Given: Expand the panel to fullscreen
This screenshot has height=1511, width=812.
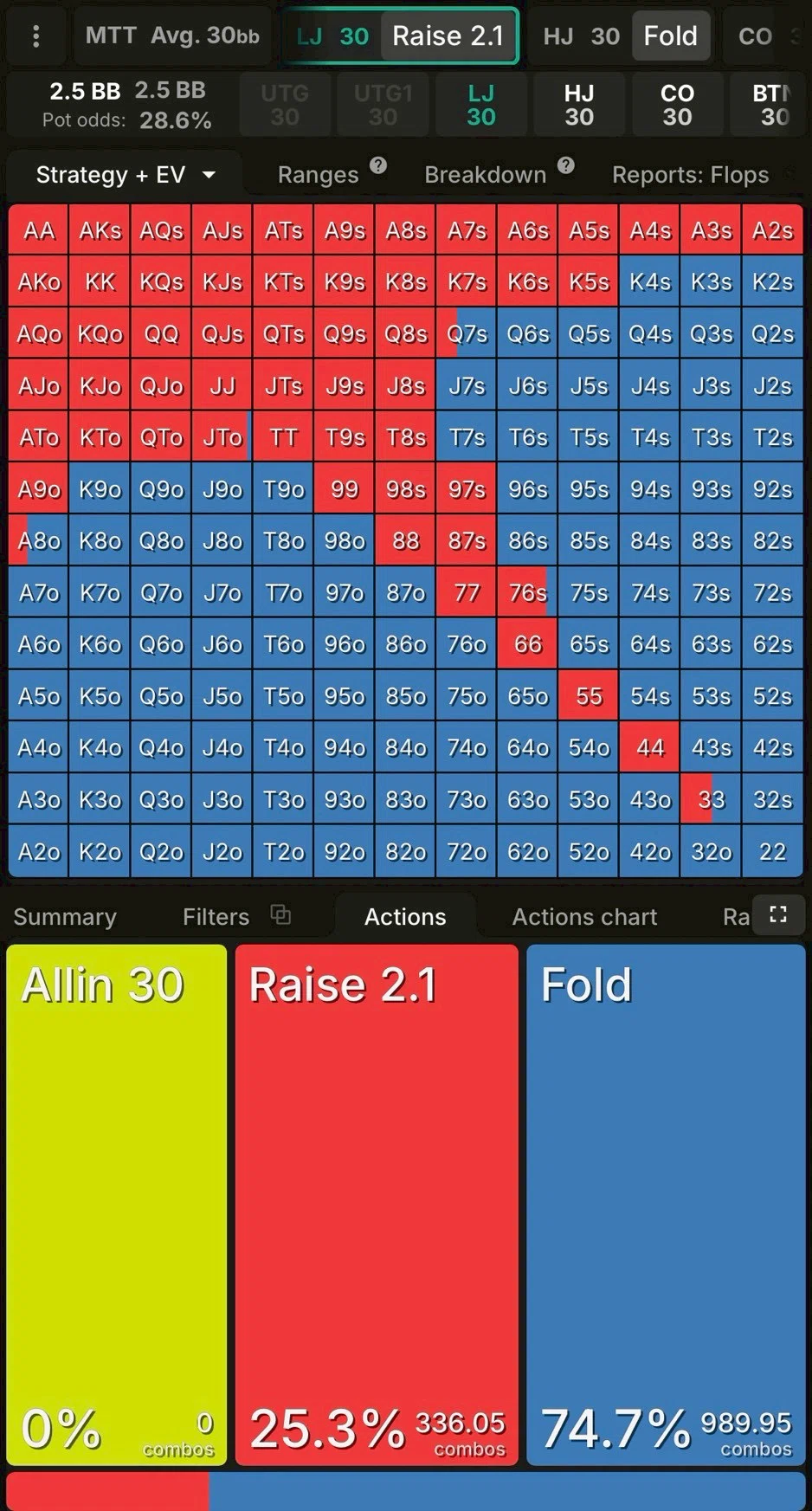Looking at the screenshot, I should (777, 914).
